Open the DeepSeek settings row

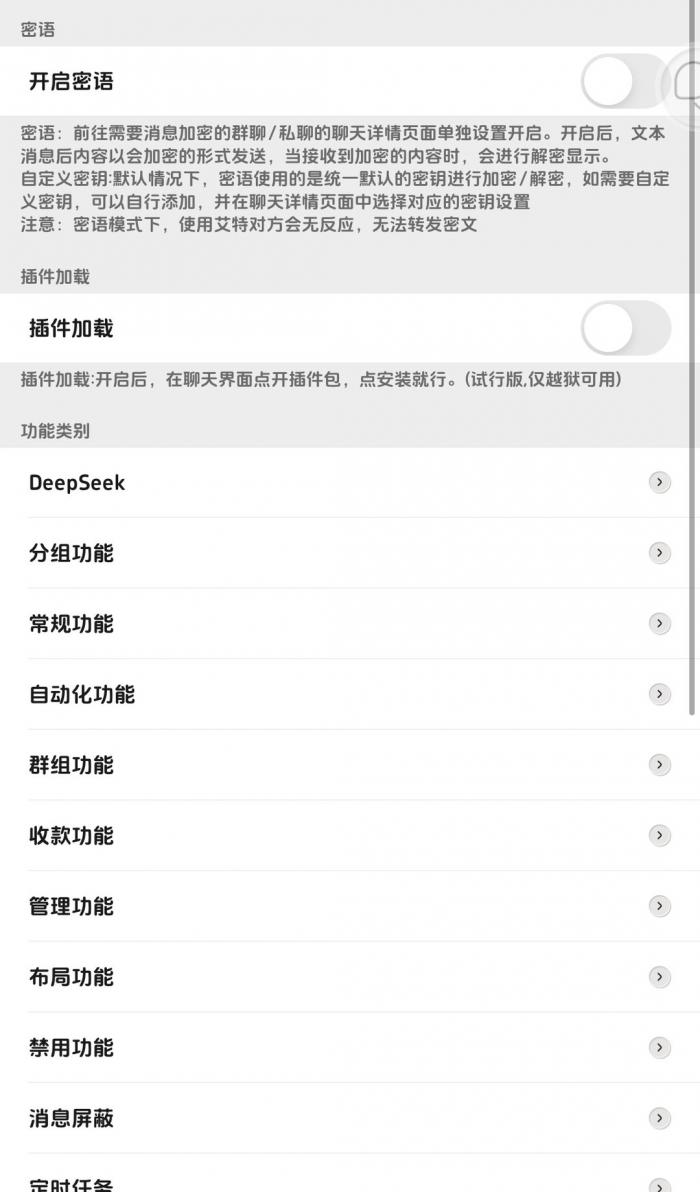(348, 483)
